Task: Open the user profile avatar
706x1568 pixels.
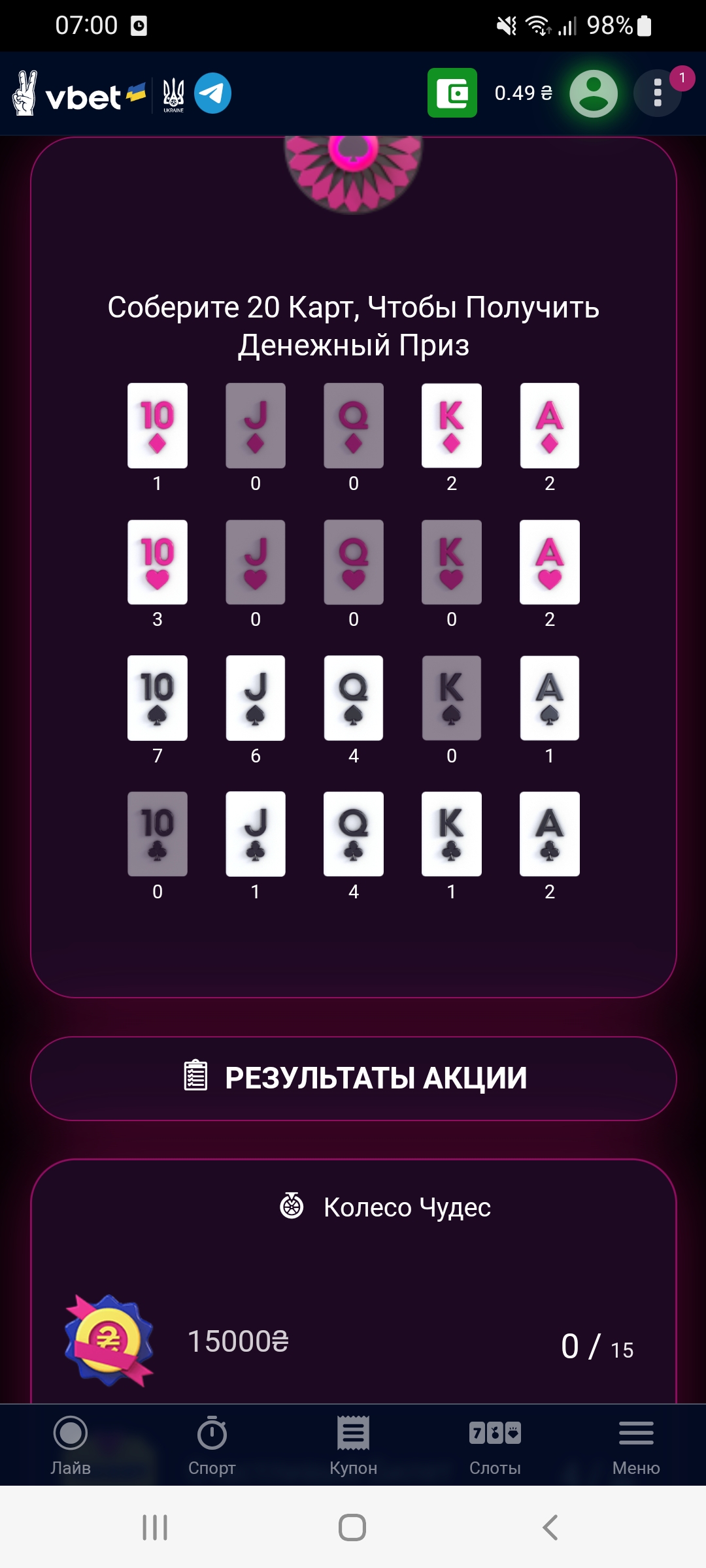Action: coord(594,93)
